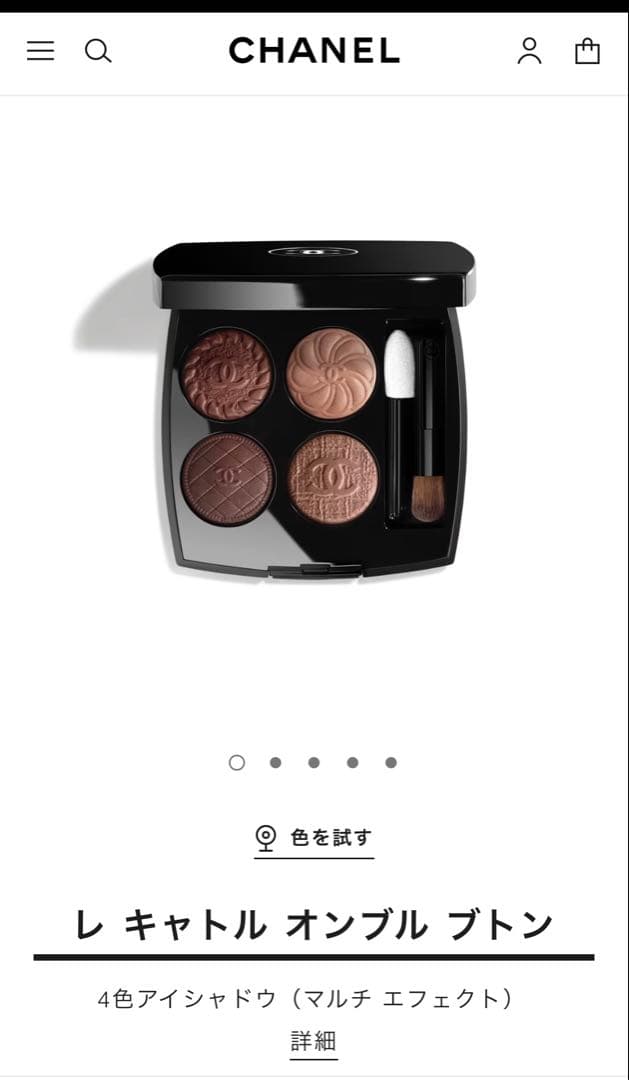This screenshot has width=629, height=1080.
Task: Jump to the last image indicator dot
Action: (x=391, y=762)
